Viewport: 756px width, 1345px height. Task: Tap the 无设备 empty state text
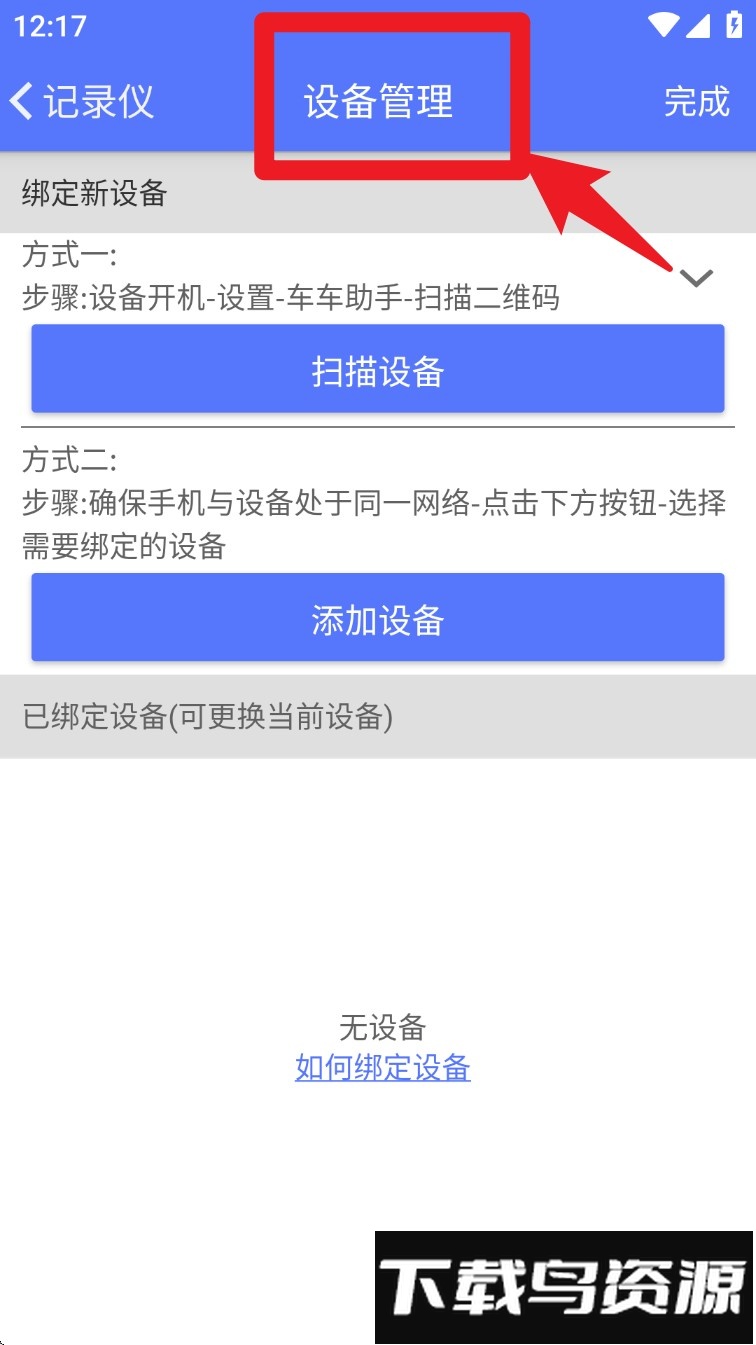pyautogui.click(x=381, y=1028)
